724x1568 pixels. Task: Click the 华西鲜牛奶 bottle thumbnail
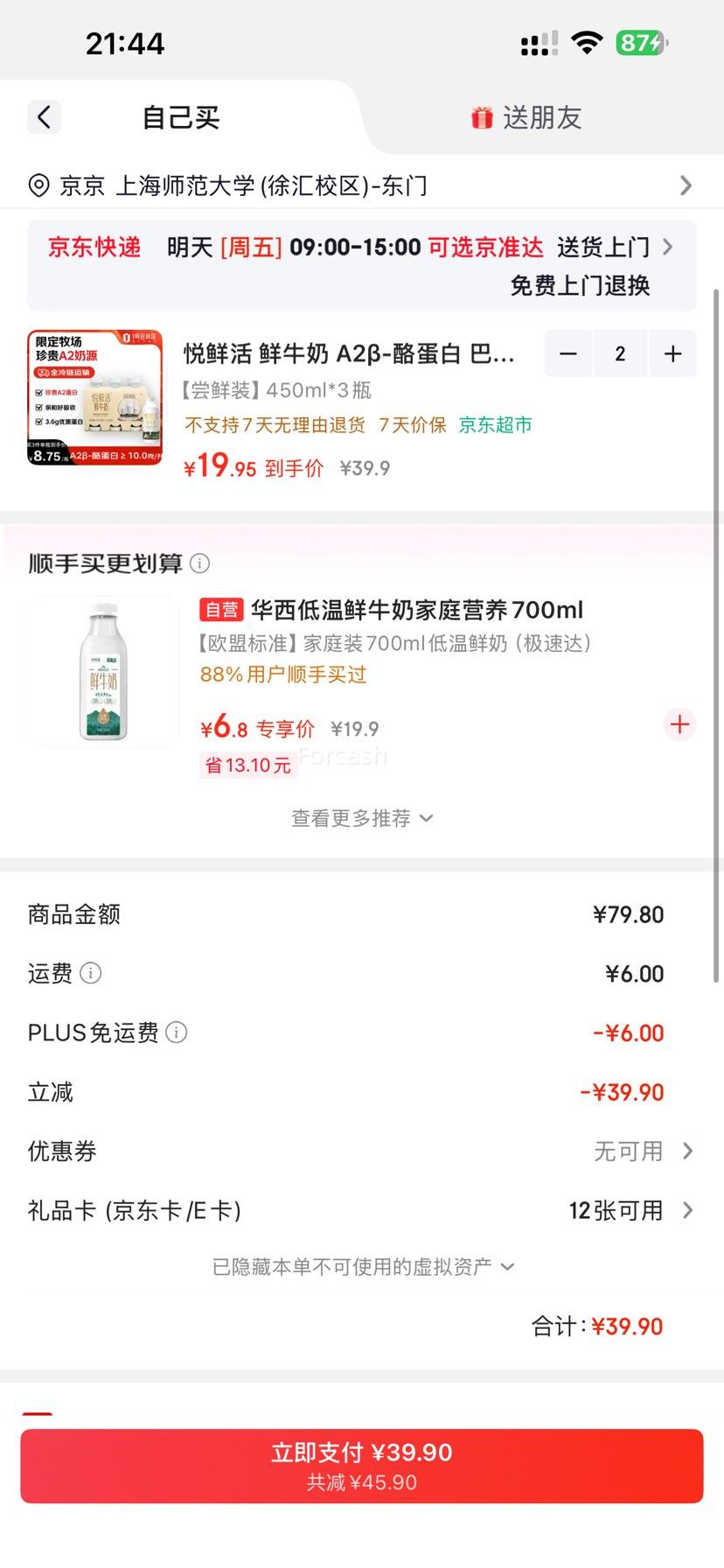pyautogui.click(x=102, y=671)
